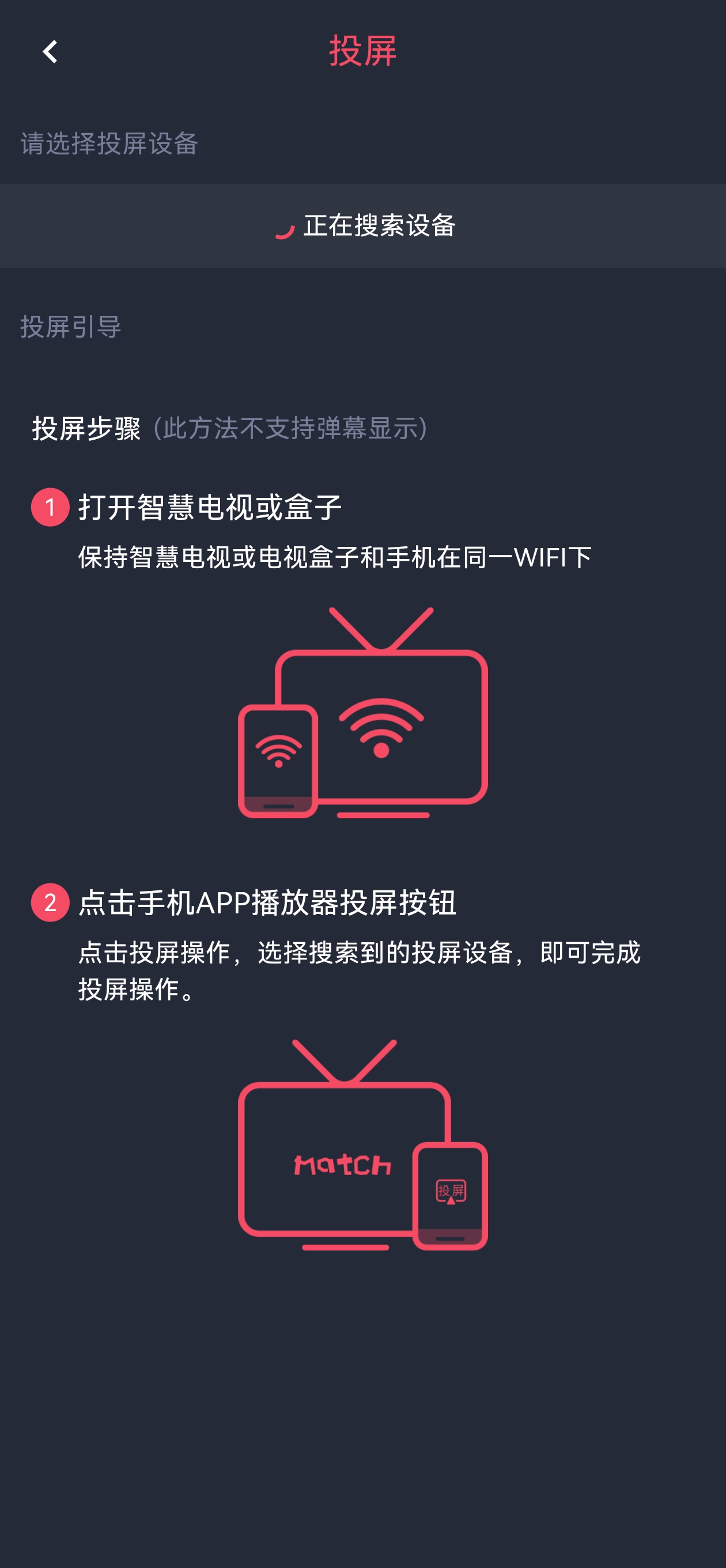Click the 正在搜索设备 searching row
Screen dimensions: 726x1568
362,226
